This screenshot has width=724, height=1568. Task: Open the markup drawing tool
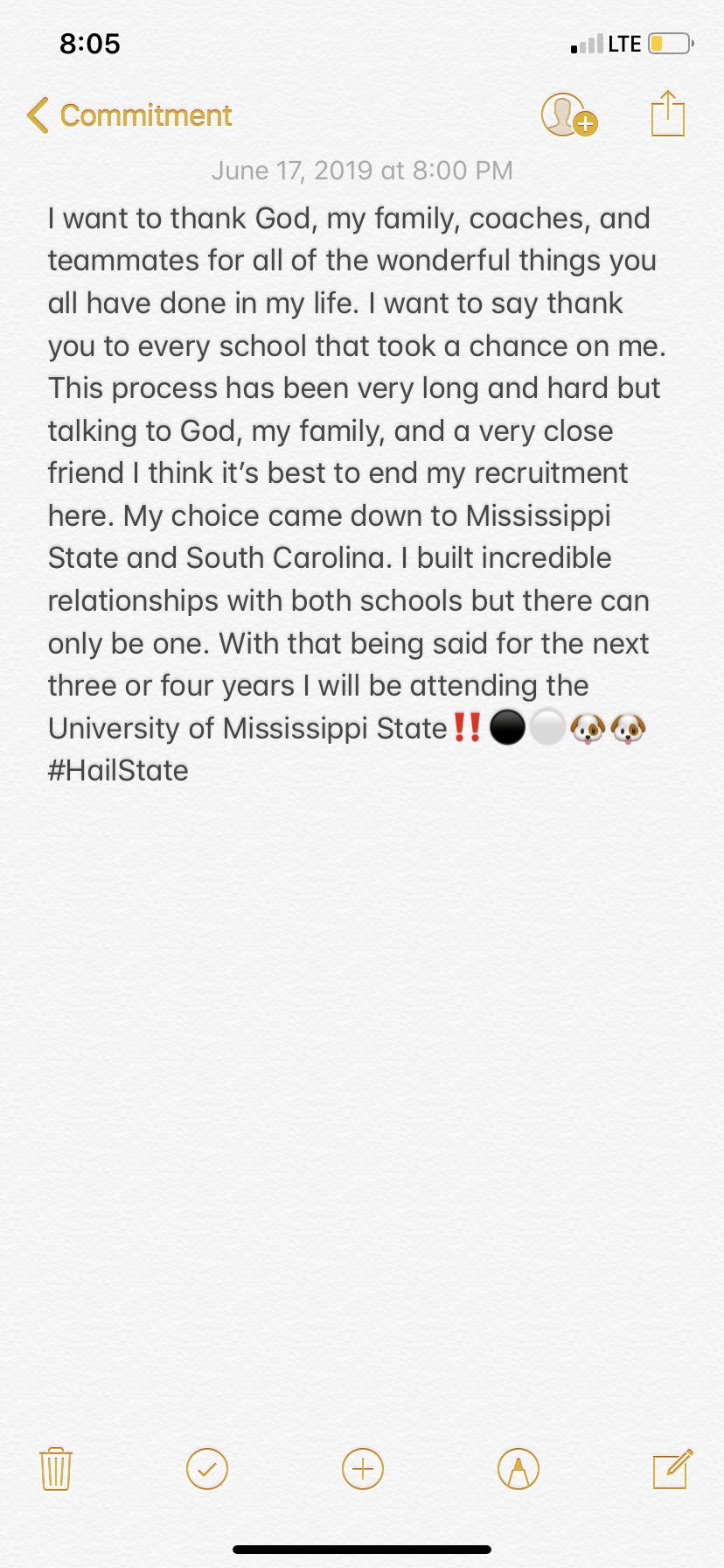pos(519,1468)
